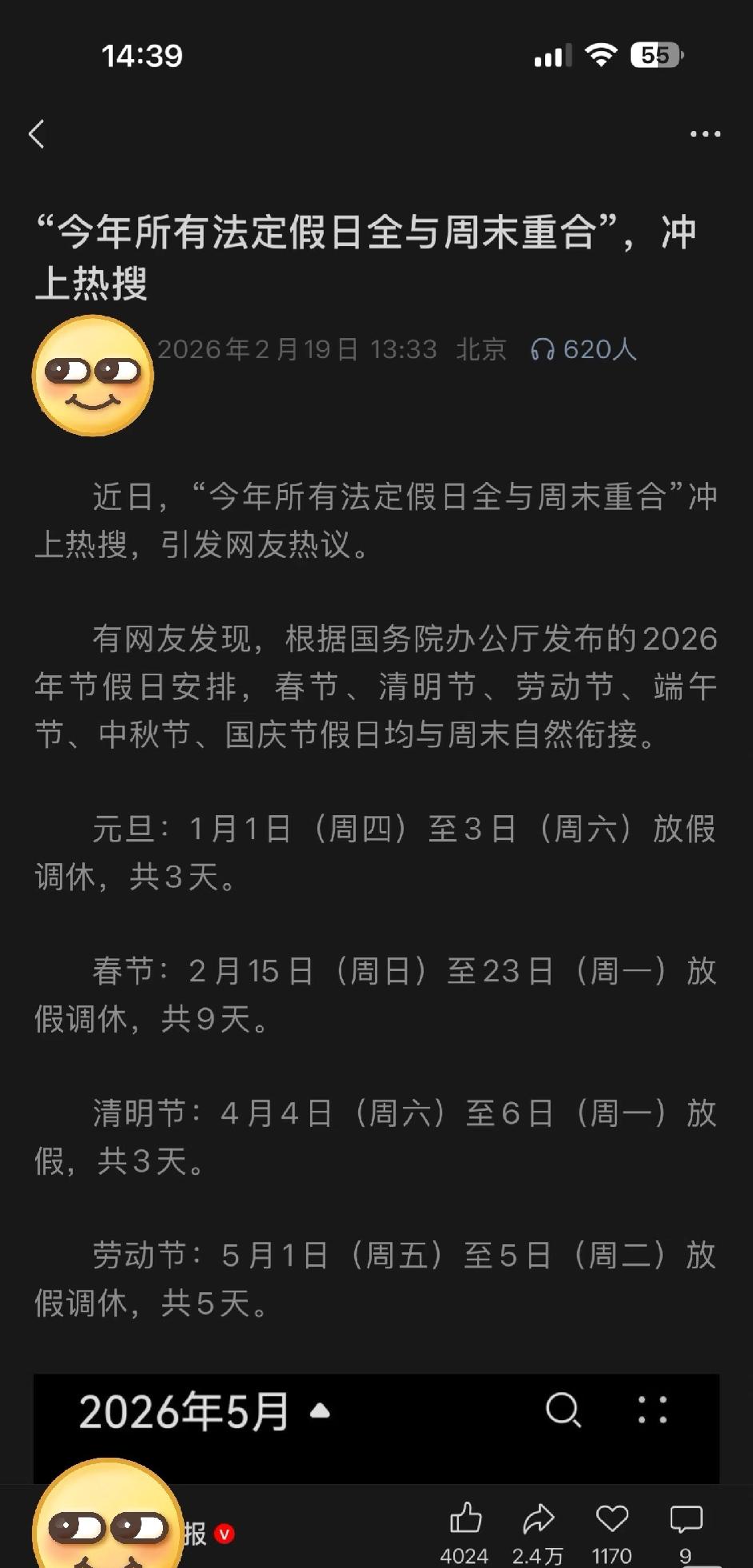Share the article via the arrow icon
Screen dimensions: 753x1568
538,1517
